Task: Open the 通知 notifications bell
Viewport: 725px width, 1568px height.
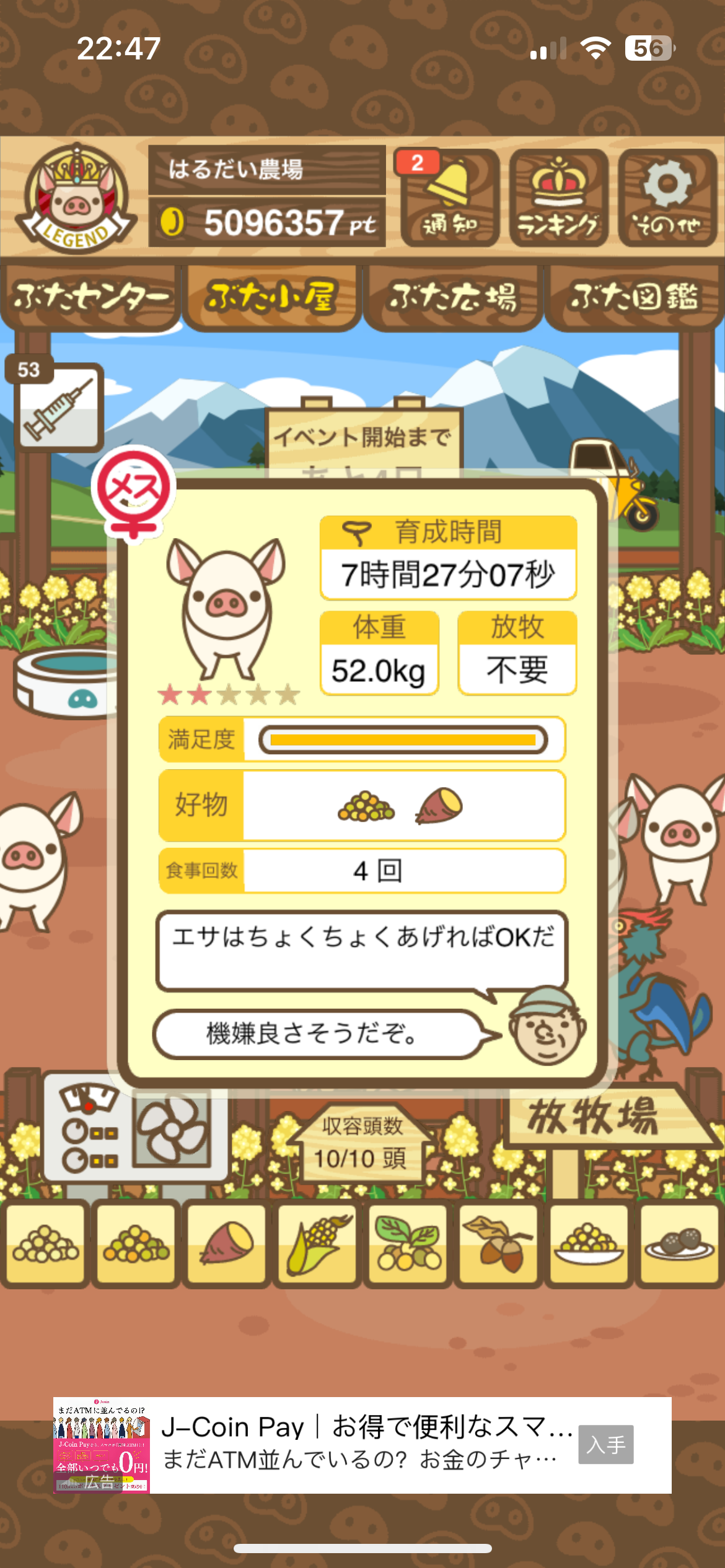Action: 450,198
